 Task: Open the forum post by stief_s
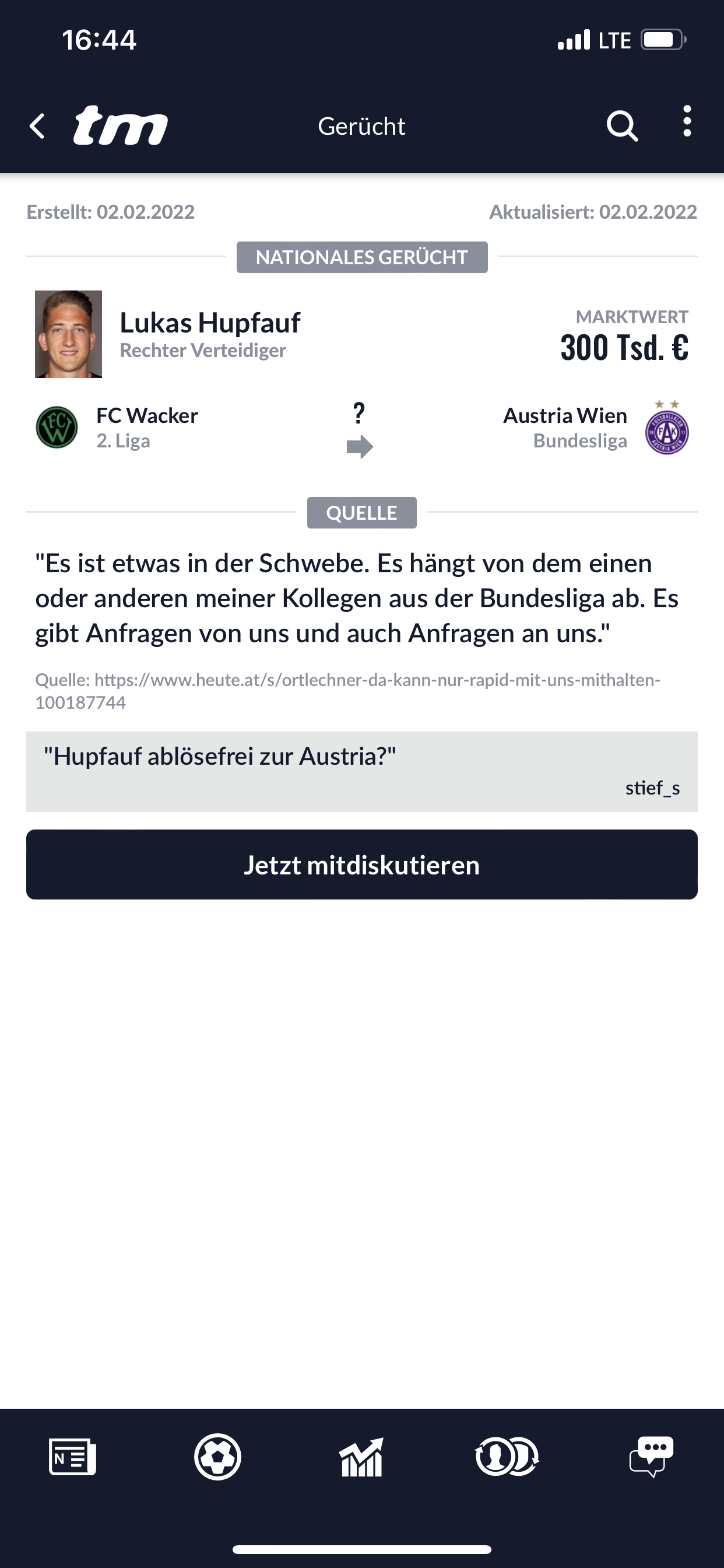click(x=361, y=771)
